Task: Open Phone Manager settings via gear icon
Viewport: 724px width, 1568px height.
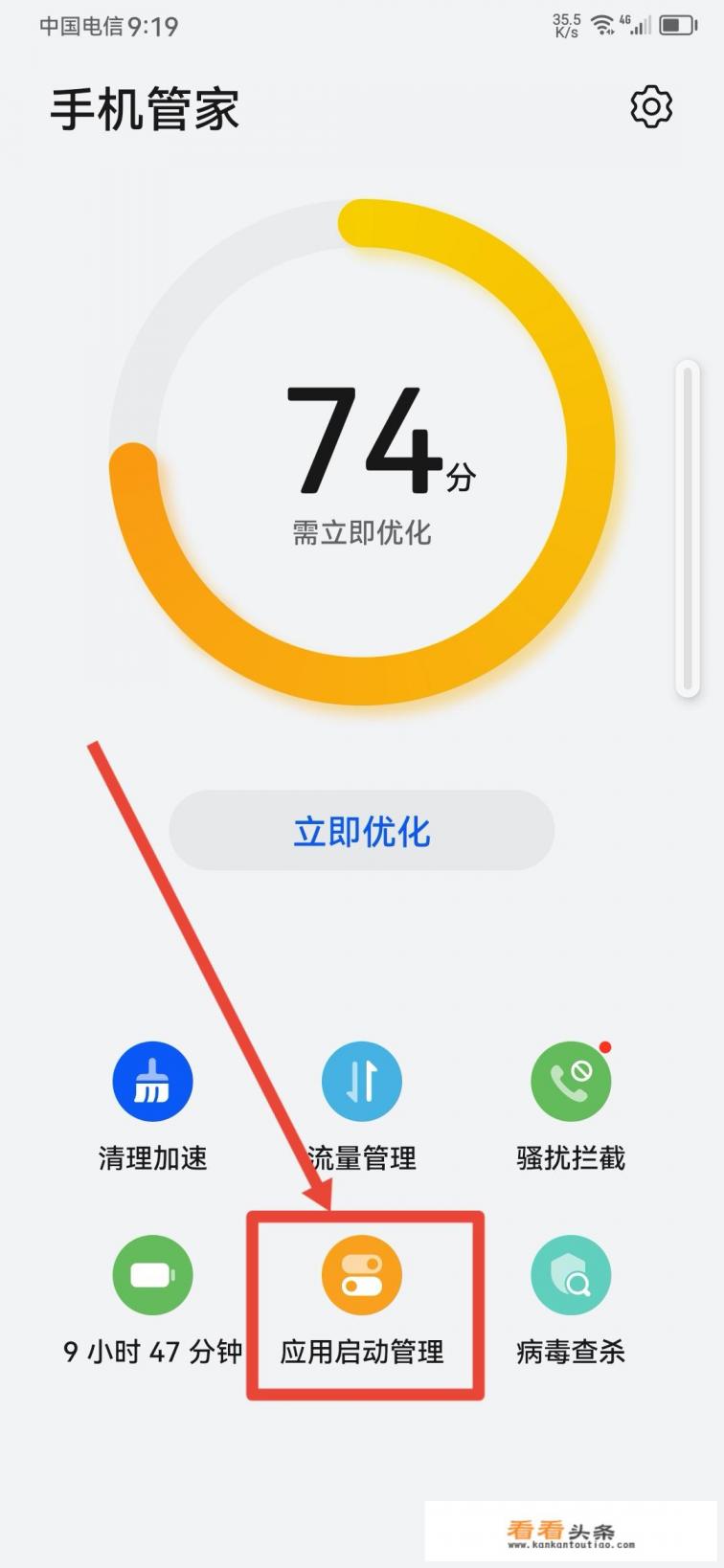Action: coord(650,106)
